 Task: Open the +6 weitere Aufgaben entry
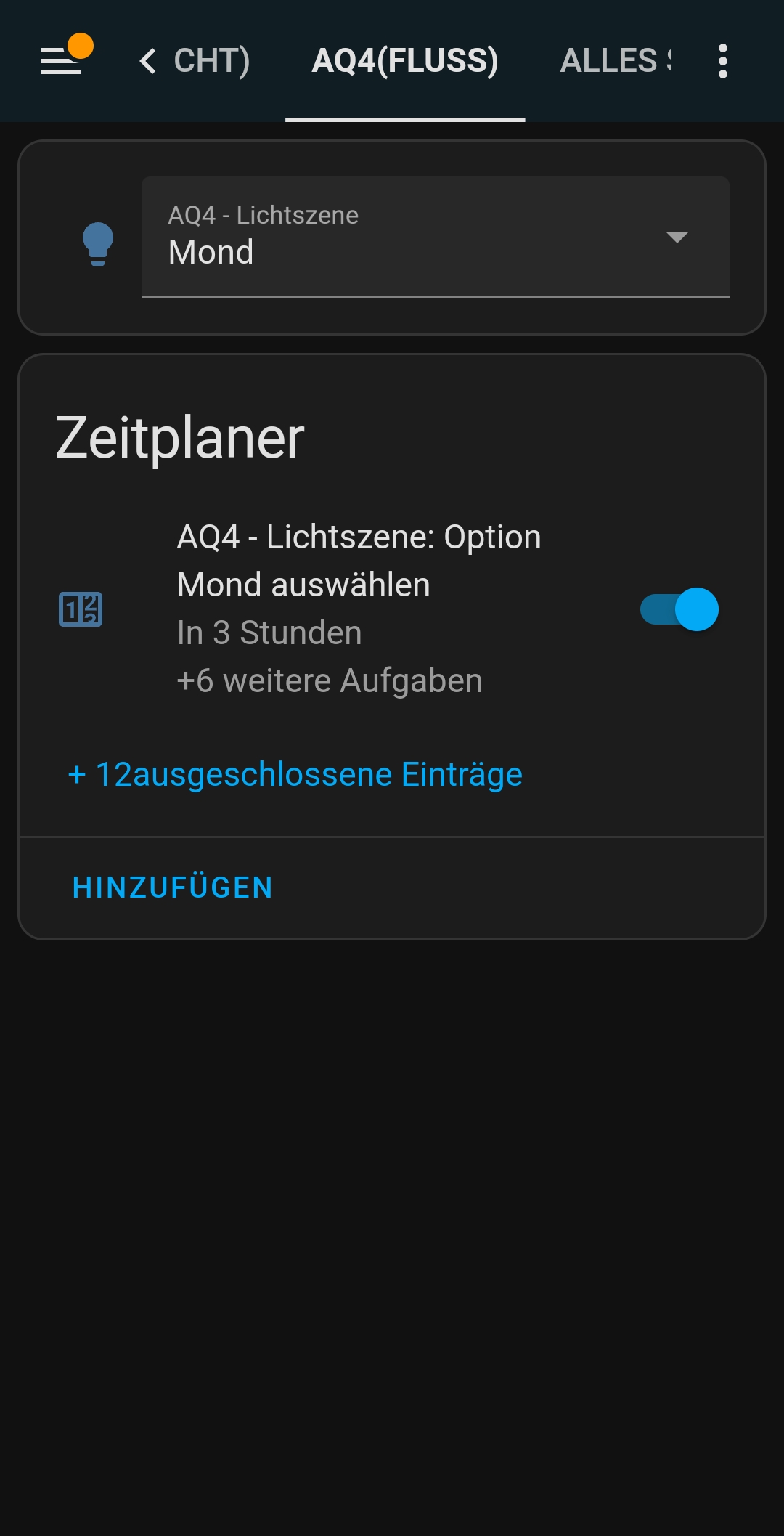(x=330, y=680)
